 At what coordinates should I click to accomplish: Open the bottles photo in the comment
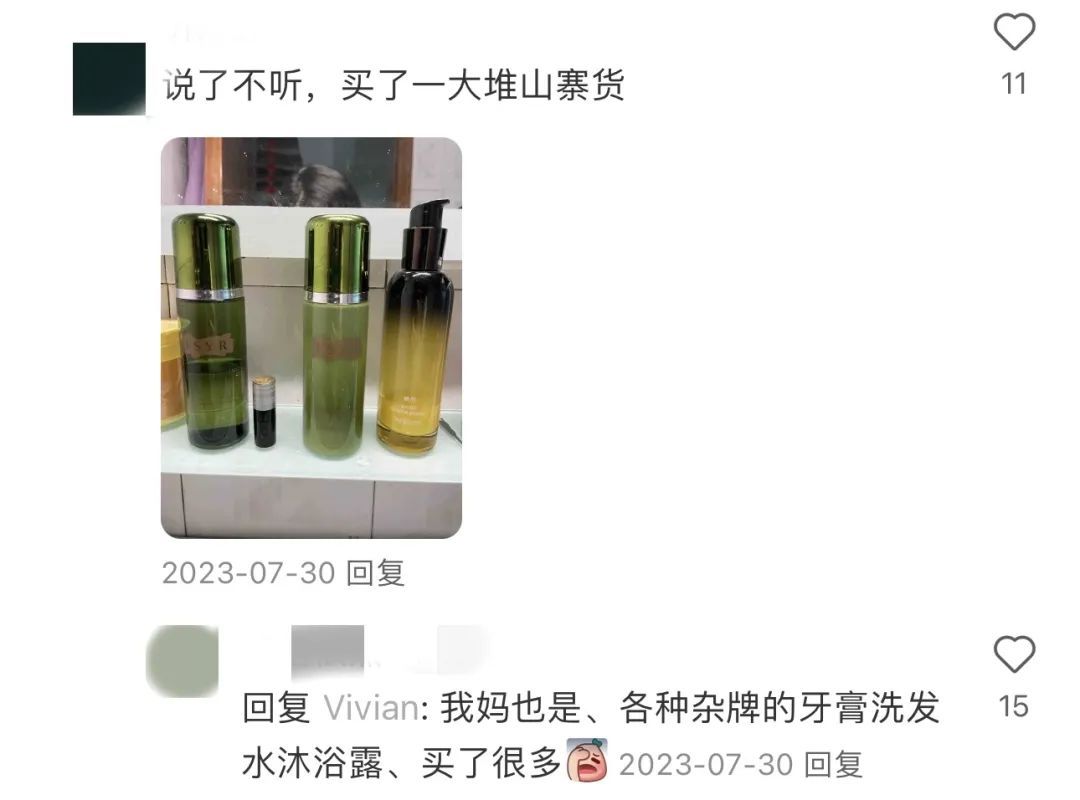[311, 337]
